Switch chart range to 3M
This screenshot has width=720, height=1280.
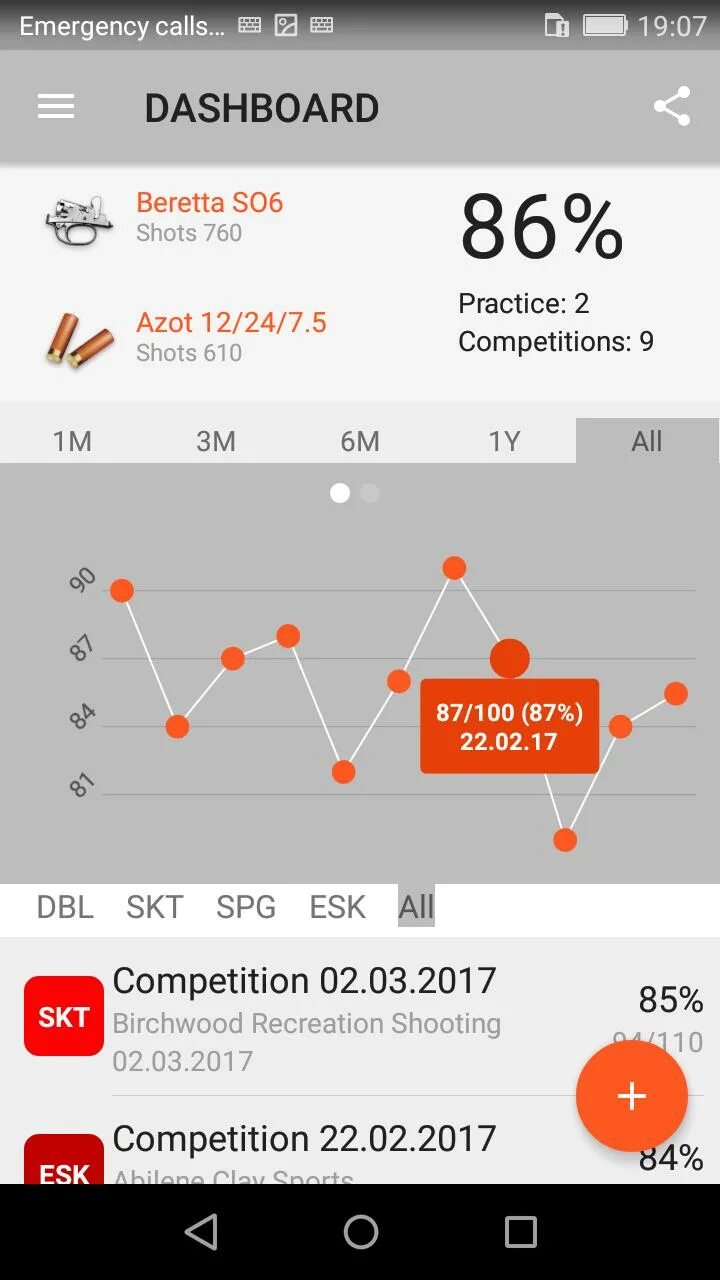[x=216, y=441]
